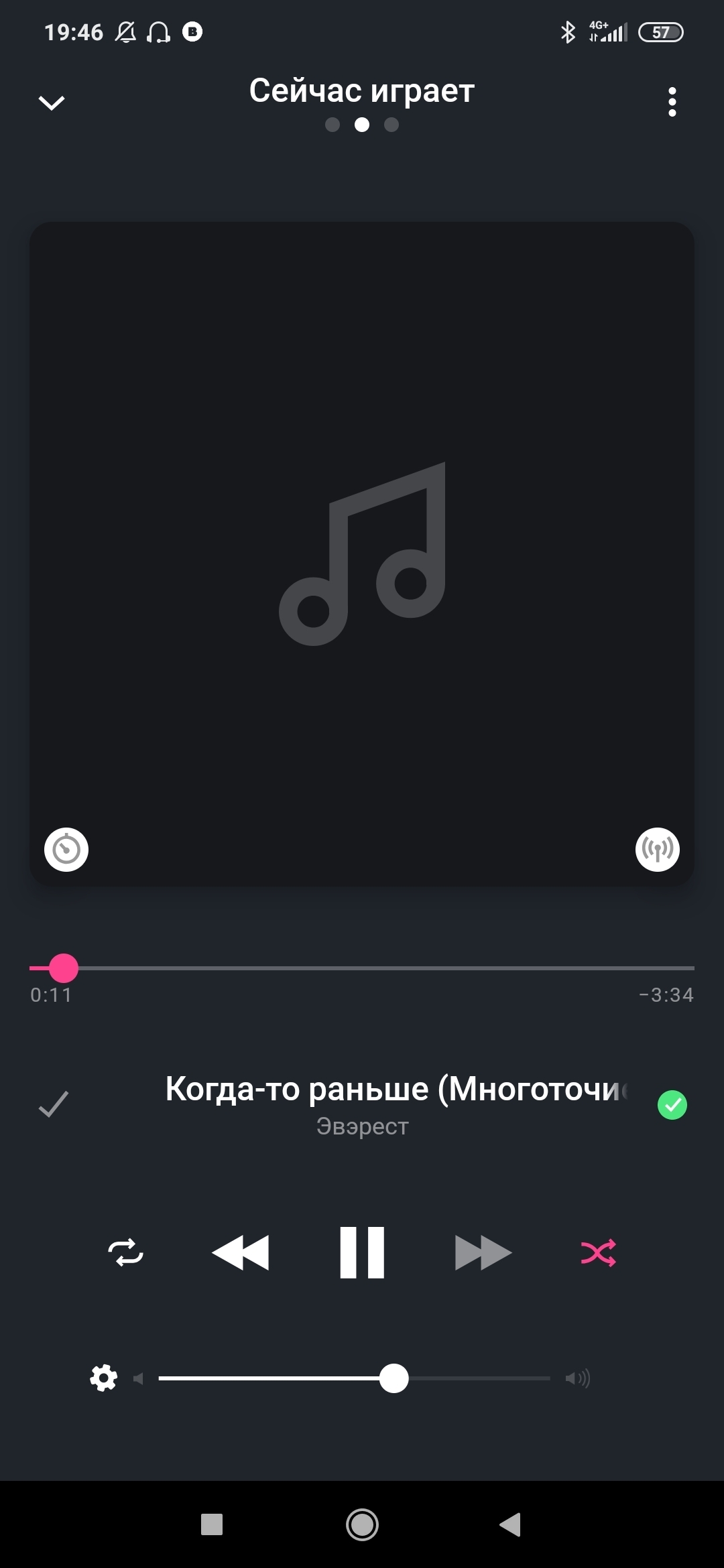The image size is (724, 1568).
Task: Go back with the system back button
Action: click(511, 1524)
